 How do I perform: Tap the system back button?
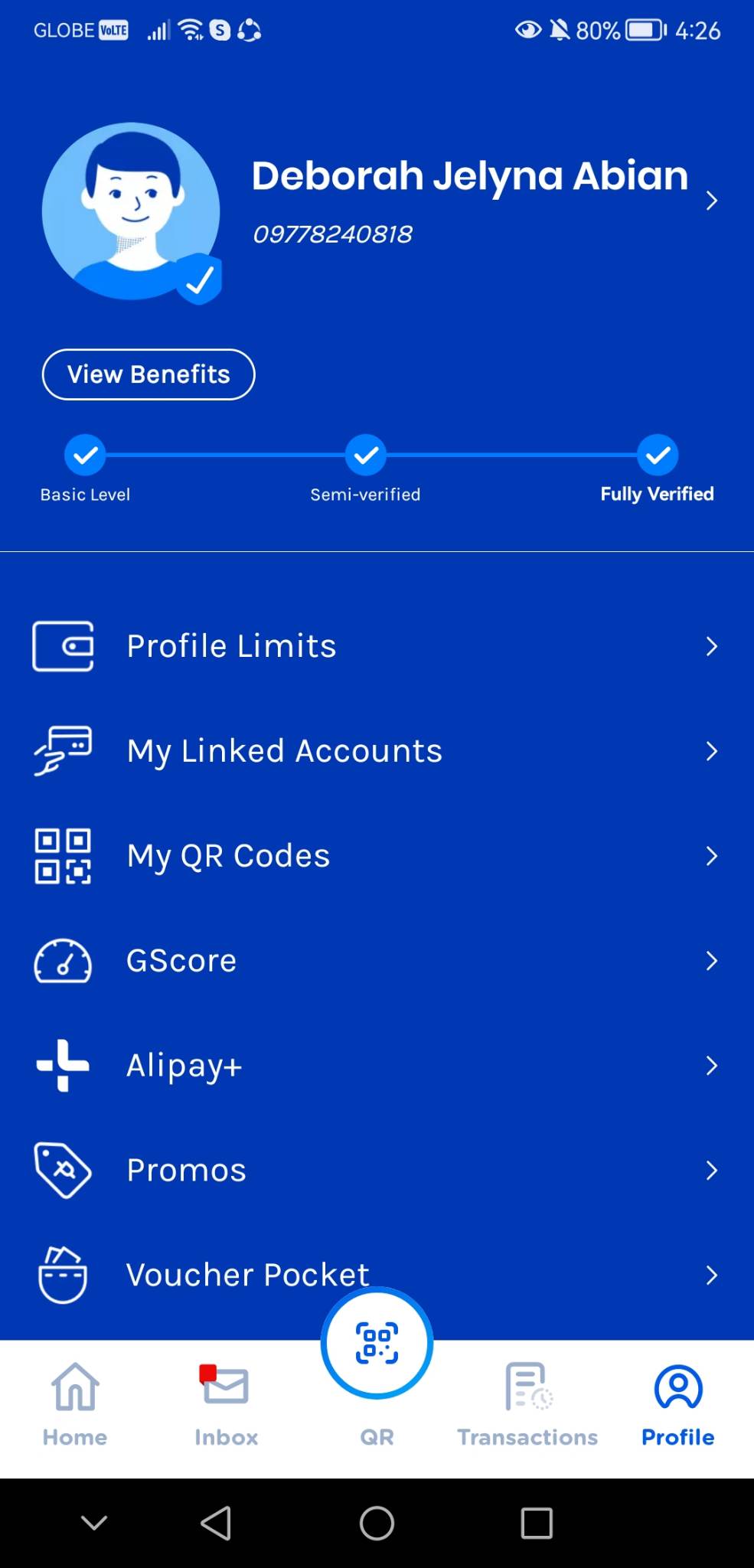[x=216, y=1523]
